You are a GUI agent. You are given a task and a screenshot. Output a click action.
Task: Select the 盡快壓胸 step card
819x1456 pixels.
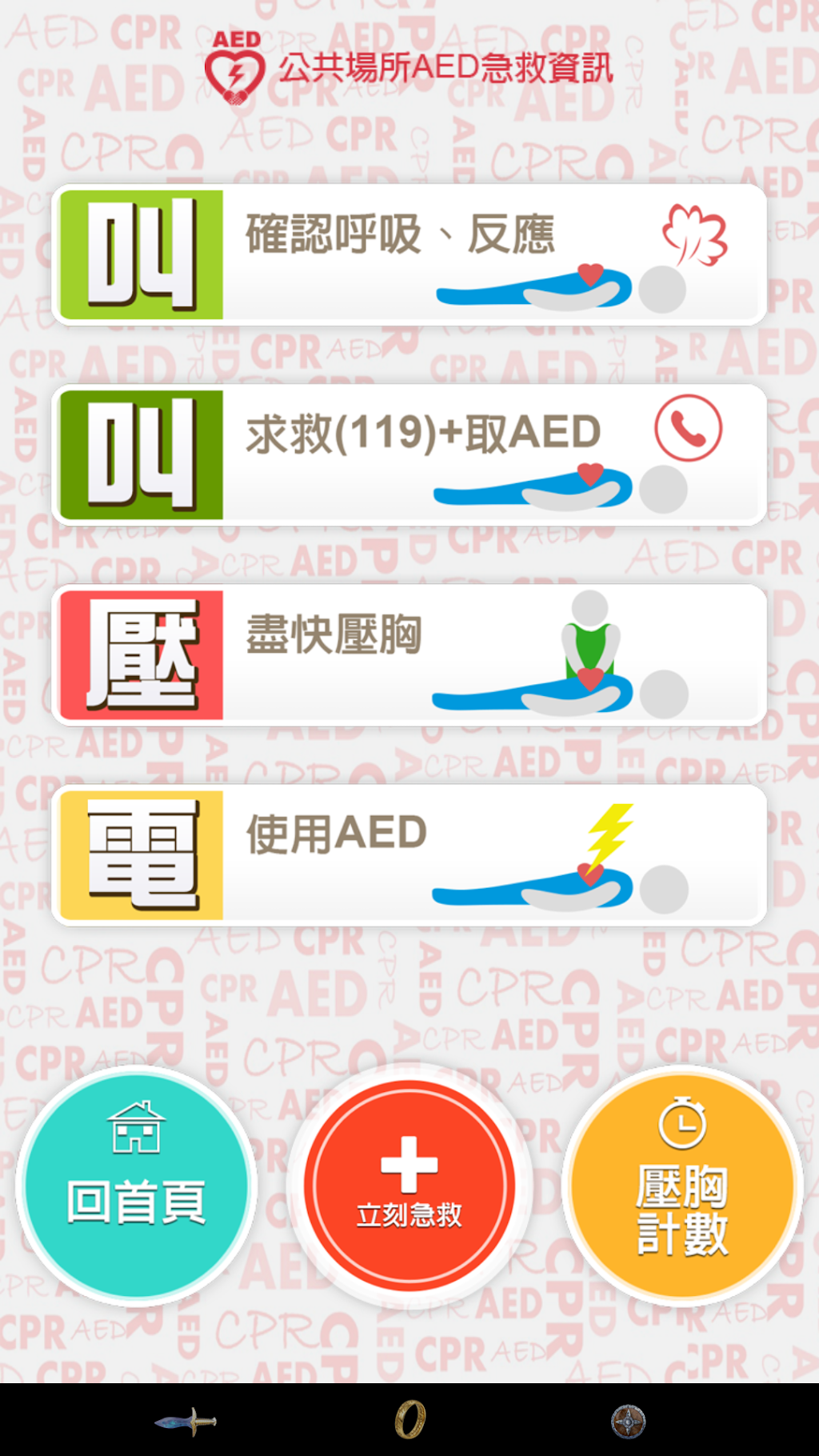[x=409, y=654]
